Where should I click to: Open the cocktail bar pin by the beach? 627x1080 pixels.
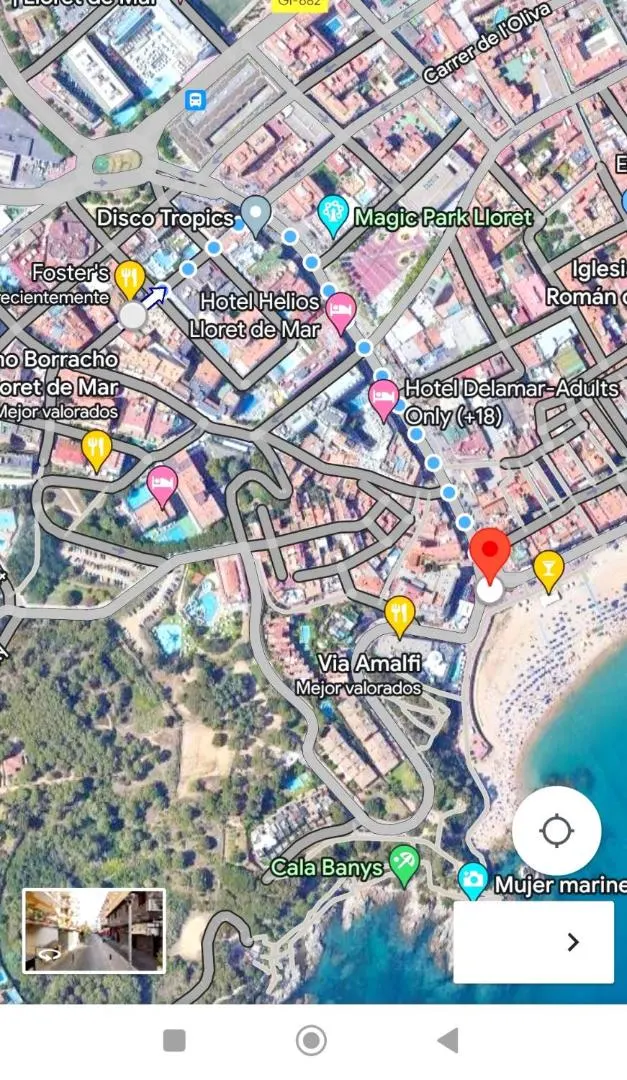[x=548, y=570]
